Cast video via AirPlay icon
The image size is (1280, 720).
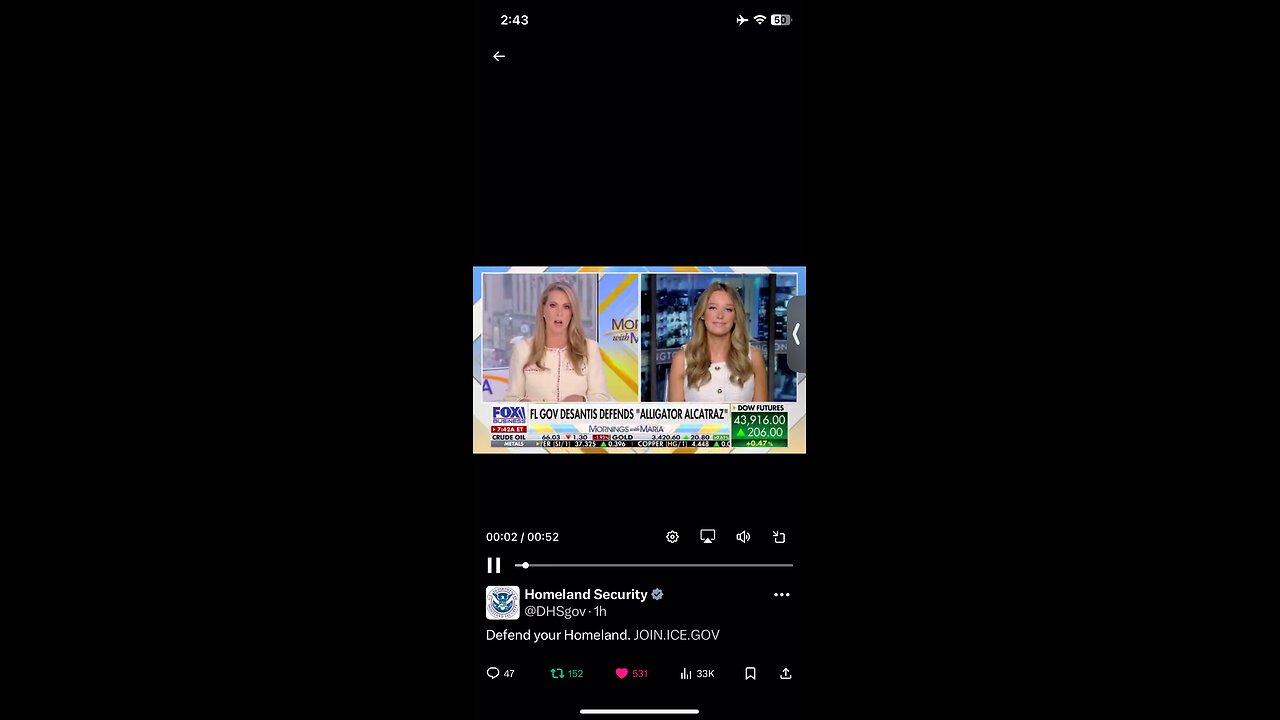(708, 537)
